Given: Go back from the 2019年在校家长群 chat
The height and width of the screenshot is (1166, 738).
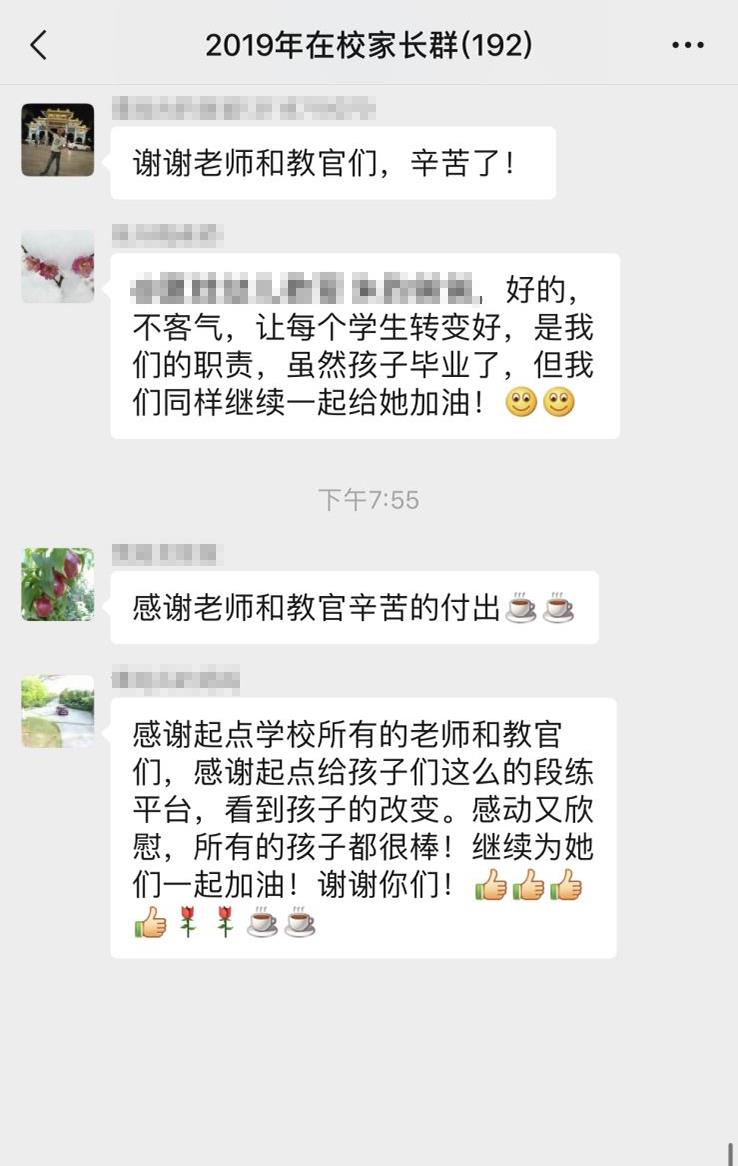Looking at the screenshot, I should click(38, 45).
